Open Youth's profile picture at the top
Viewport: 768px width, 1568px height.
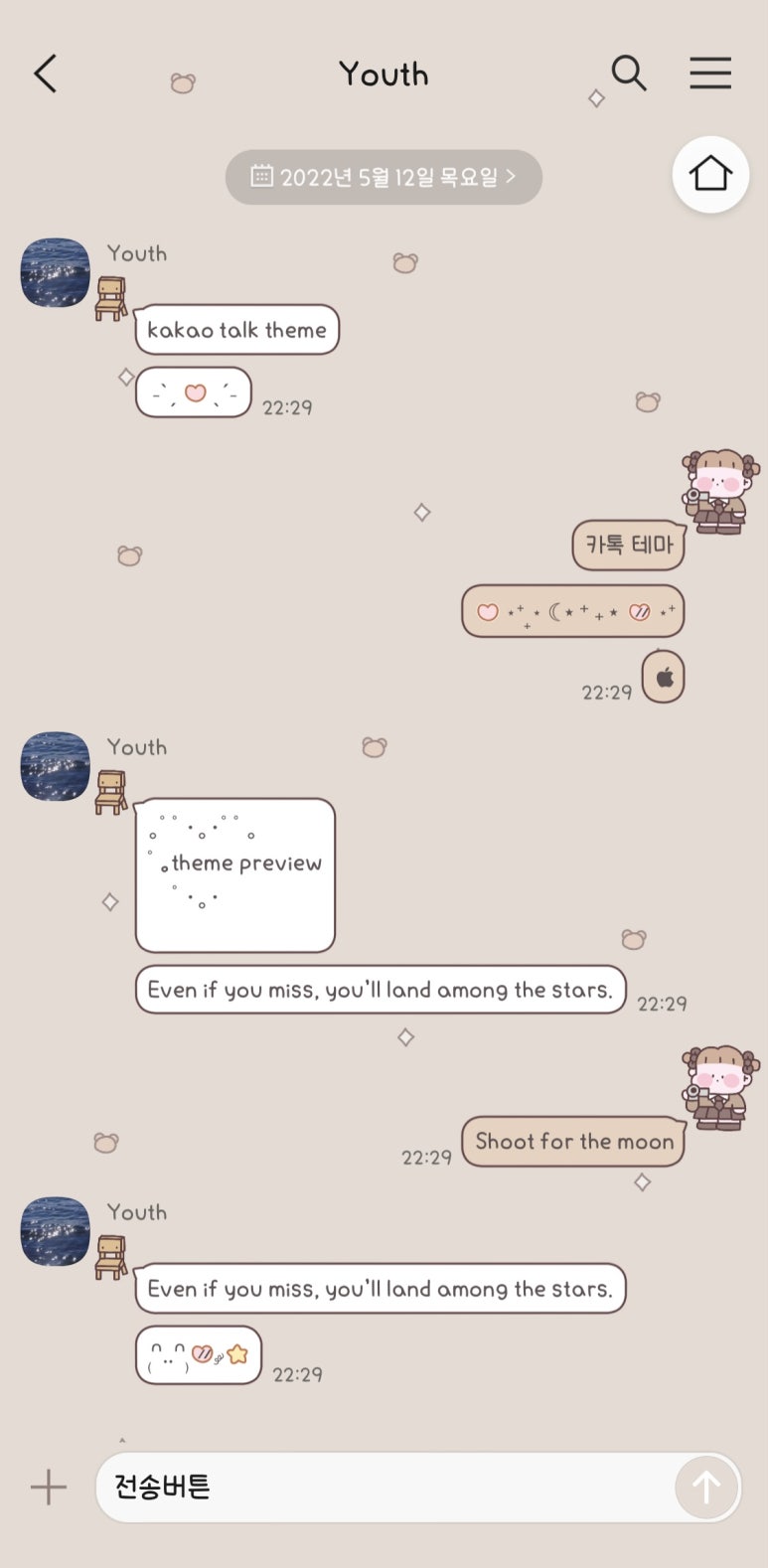pos(56,272)
